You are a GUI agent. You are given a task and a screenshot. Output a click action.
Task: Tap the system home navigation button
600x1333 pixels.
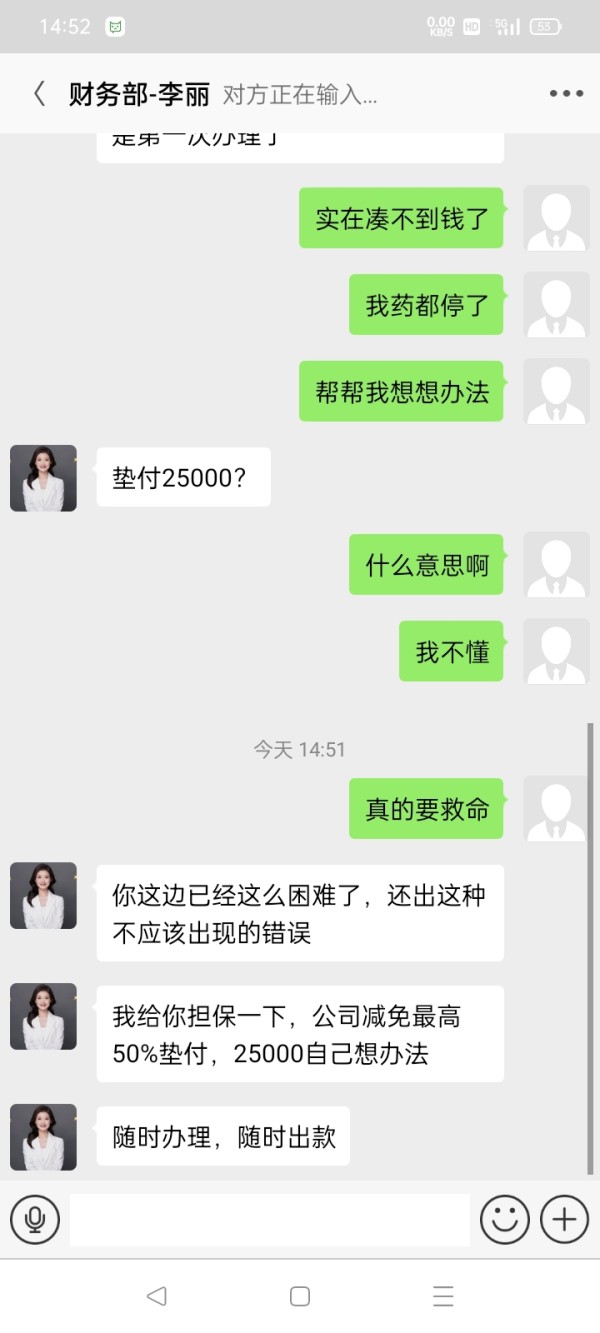tap(299, 1296)
